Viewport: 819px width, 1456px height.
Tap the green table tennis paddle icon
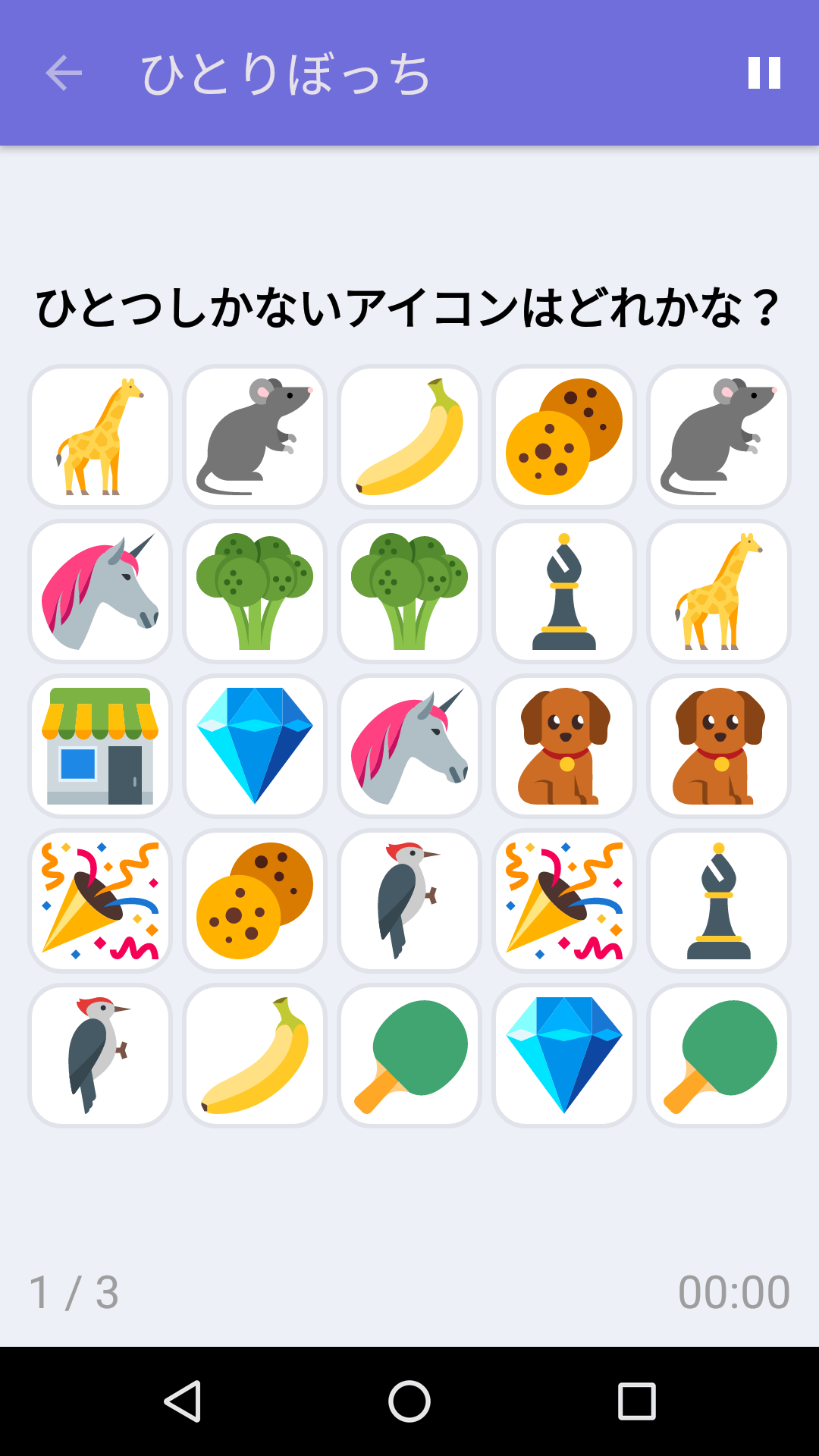click(409, 1055)
